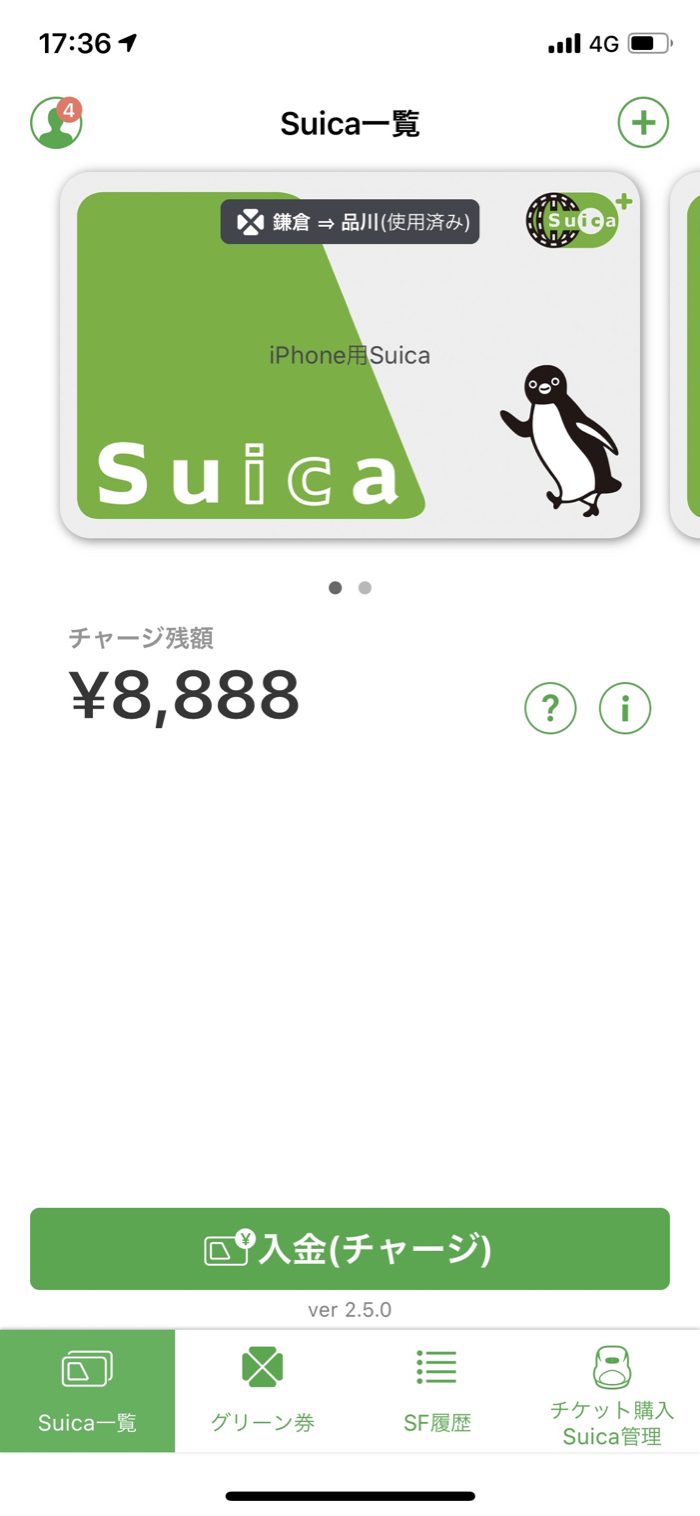Switch to the グリーン券 tab
Image resolution: width=700 pixels, height=1516 pixels.
click(x=262, y=1390)
